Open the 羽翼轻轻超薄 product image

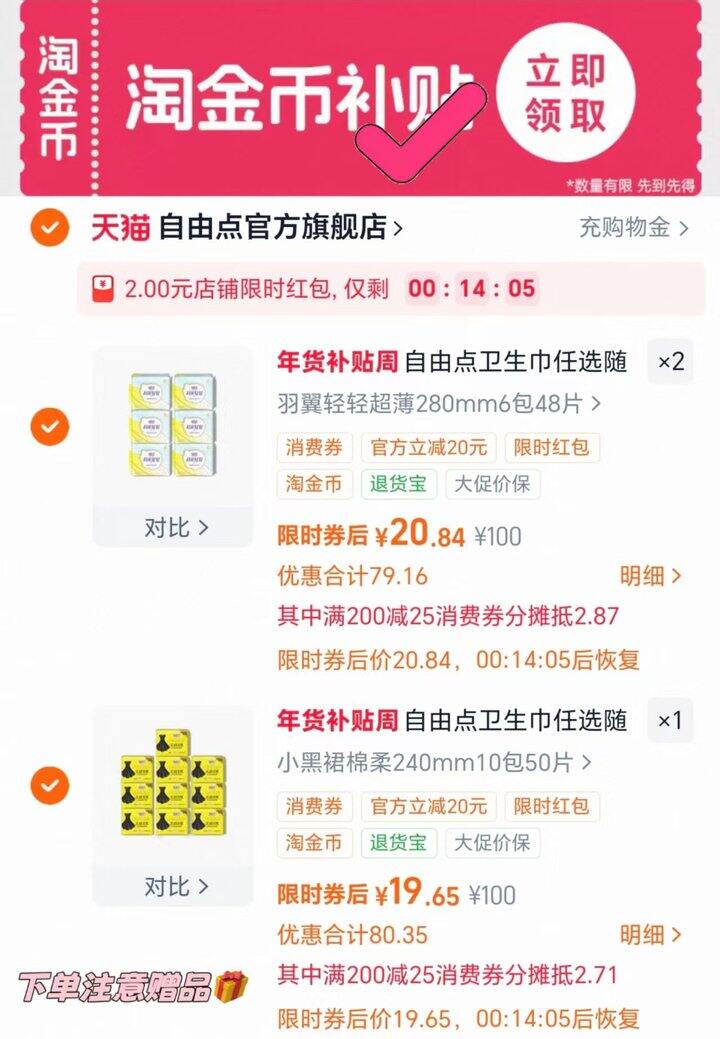click(173, 426)
